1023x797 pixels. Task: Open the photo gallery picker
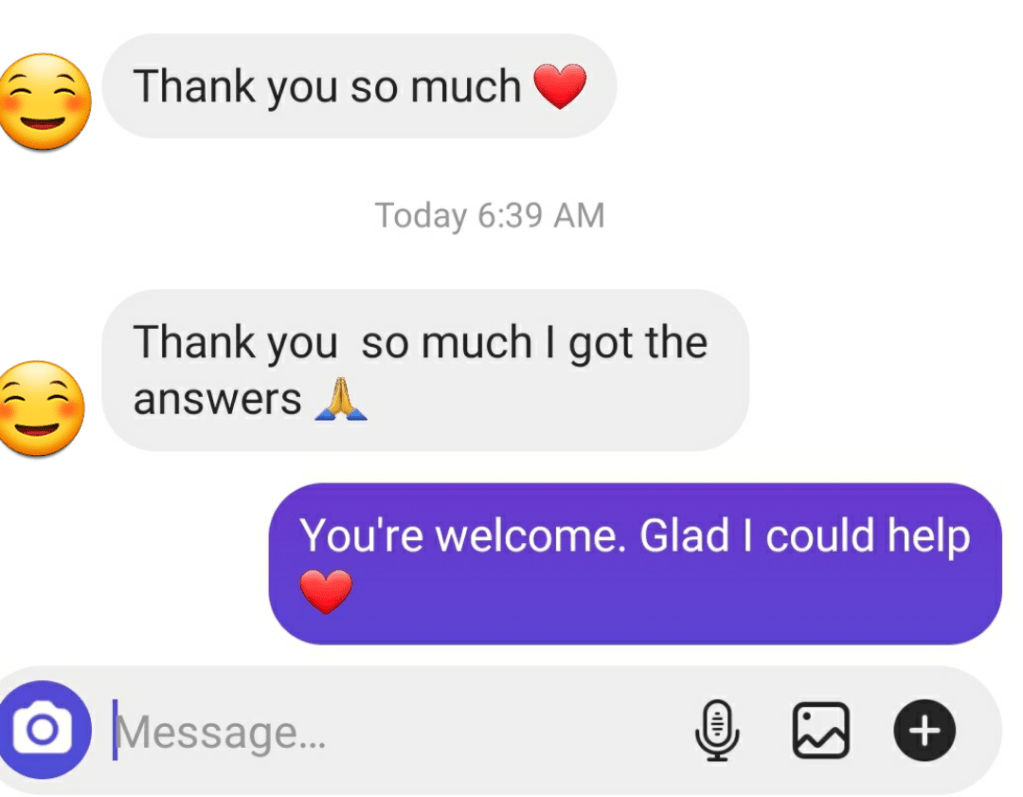821,731
